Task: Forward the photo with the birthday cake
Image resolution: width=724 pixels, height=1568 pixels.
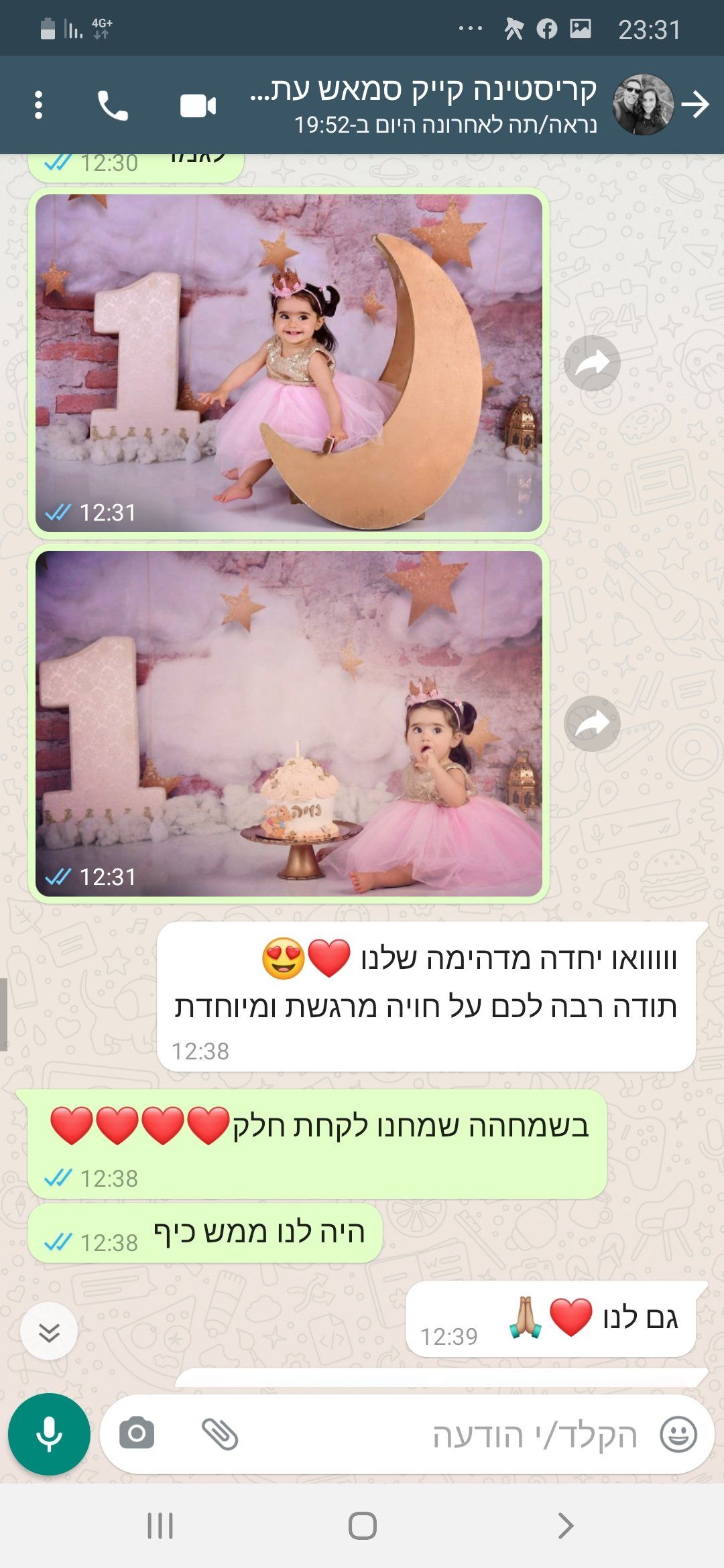Action: [x=592, y=724]
